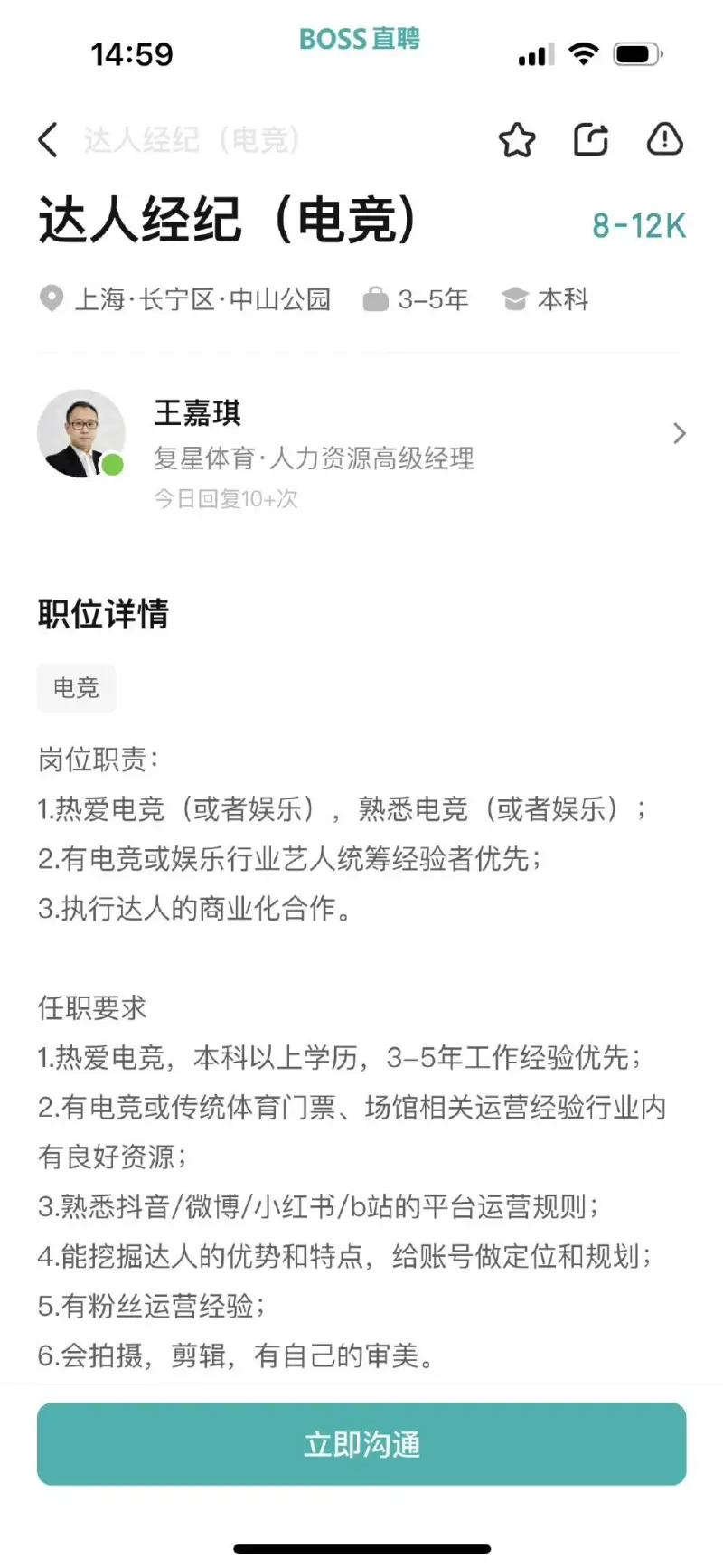Tap 立即沟通 to start chatting

click(361, 1444)
